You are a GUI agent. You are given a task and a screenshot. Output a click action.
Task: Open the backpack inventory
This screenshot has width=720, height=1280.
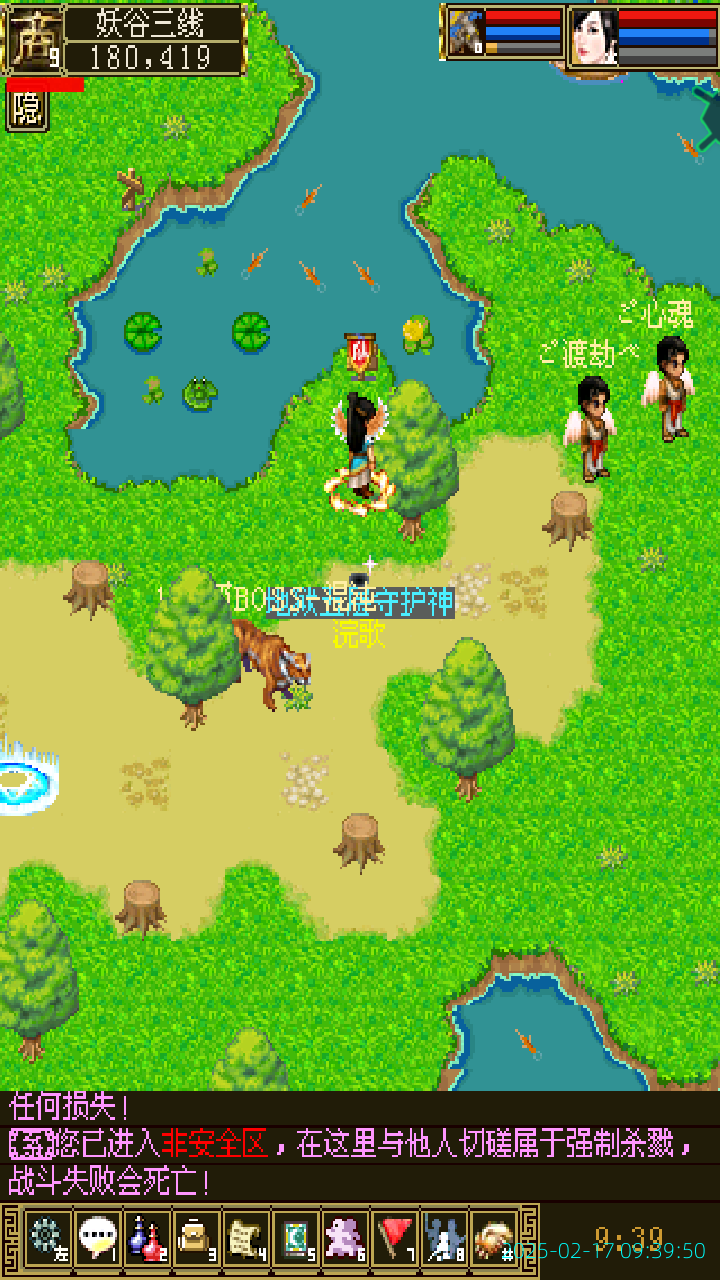point(196,1238)
